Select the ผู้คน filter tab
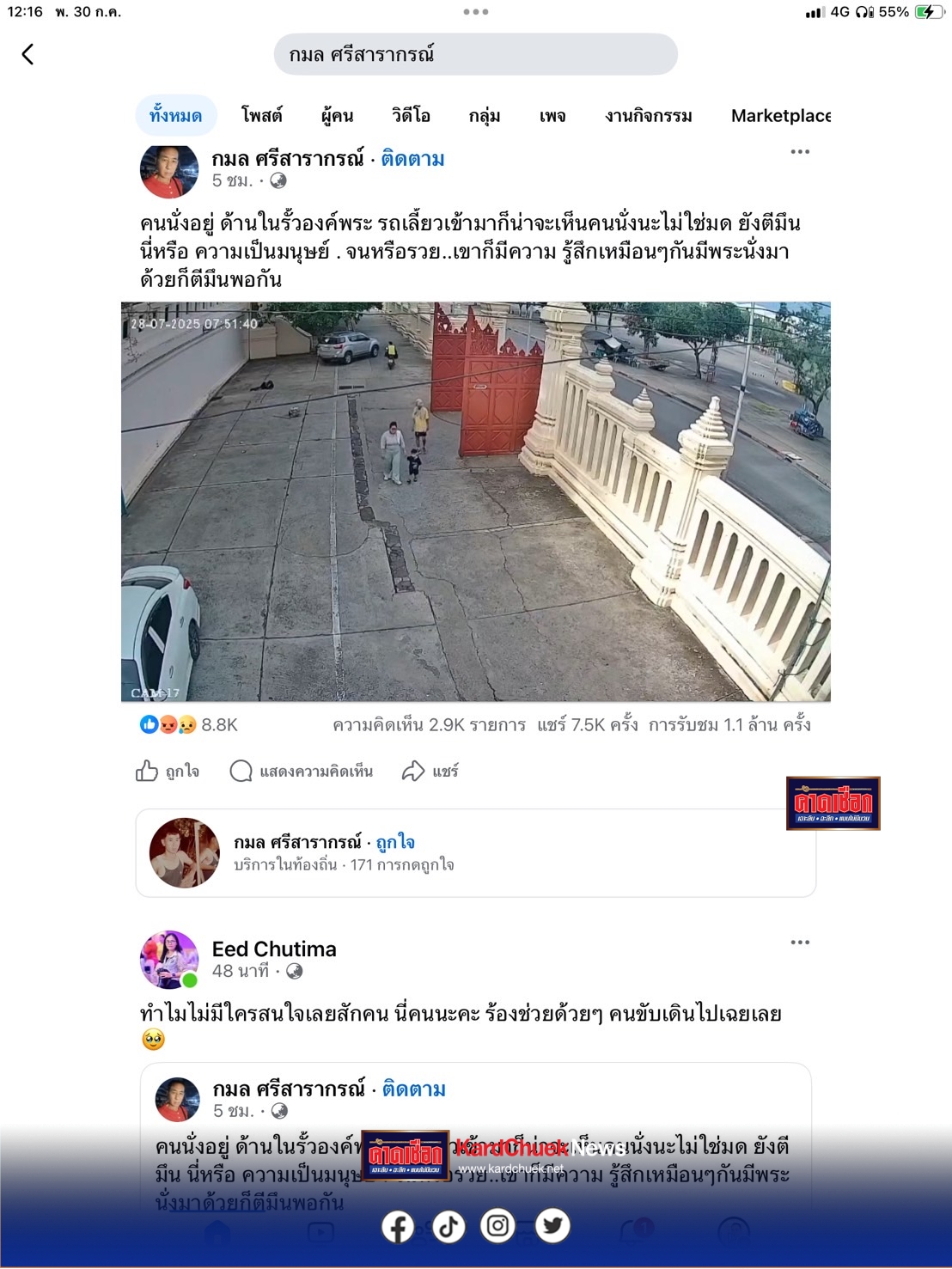Viewport: 952px width, 1269px height. coord(337,116)
